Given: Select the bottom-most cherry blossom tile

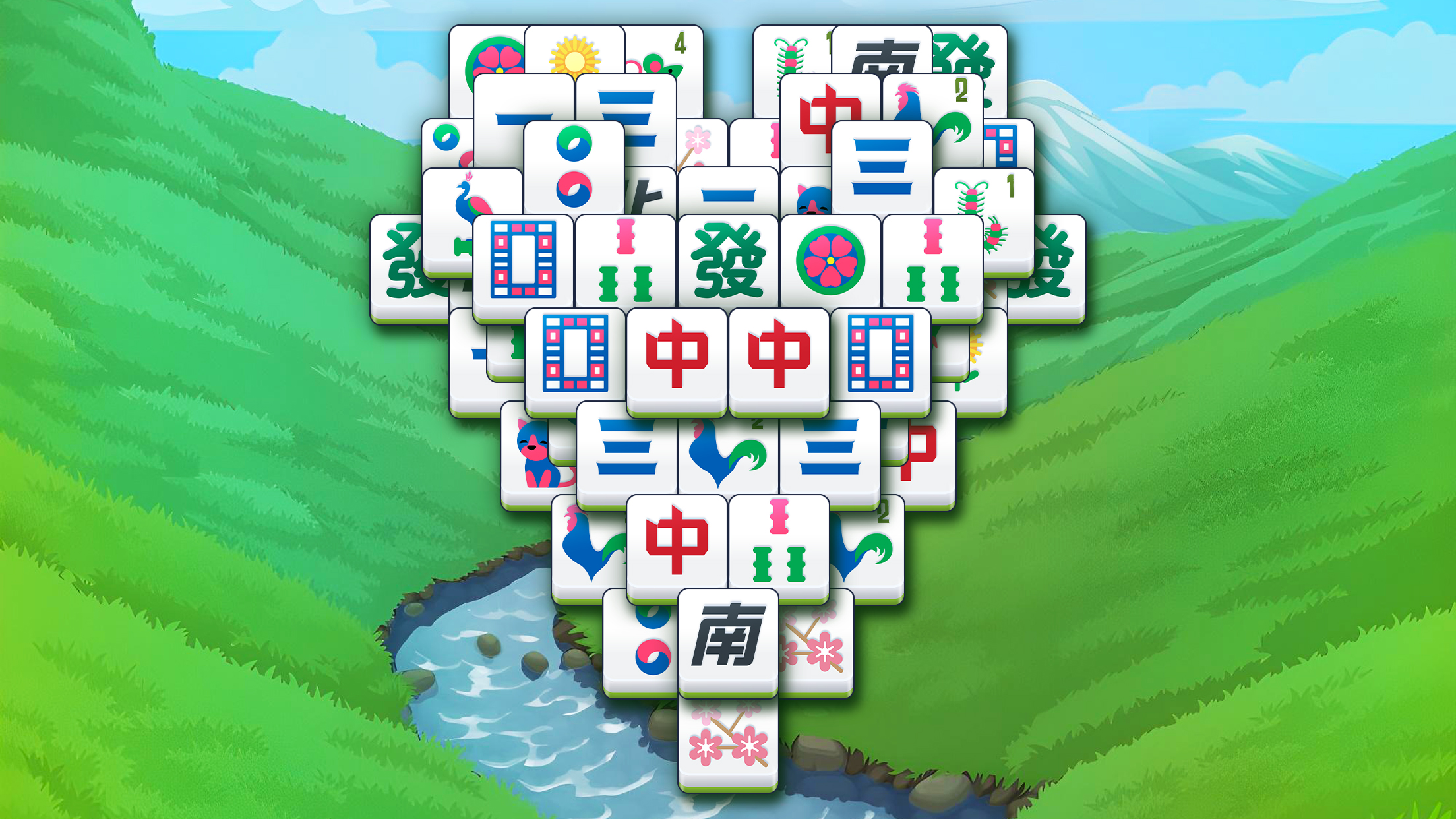Looking at the screenshot, I should [x=728, y=745].
